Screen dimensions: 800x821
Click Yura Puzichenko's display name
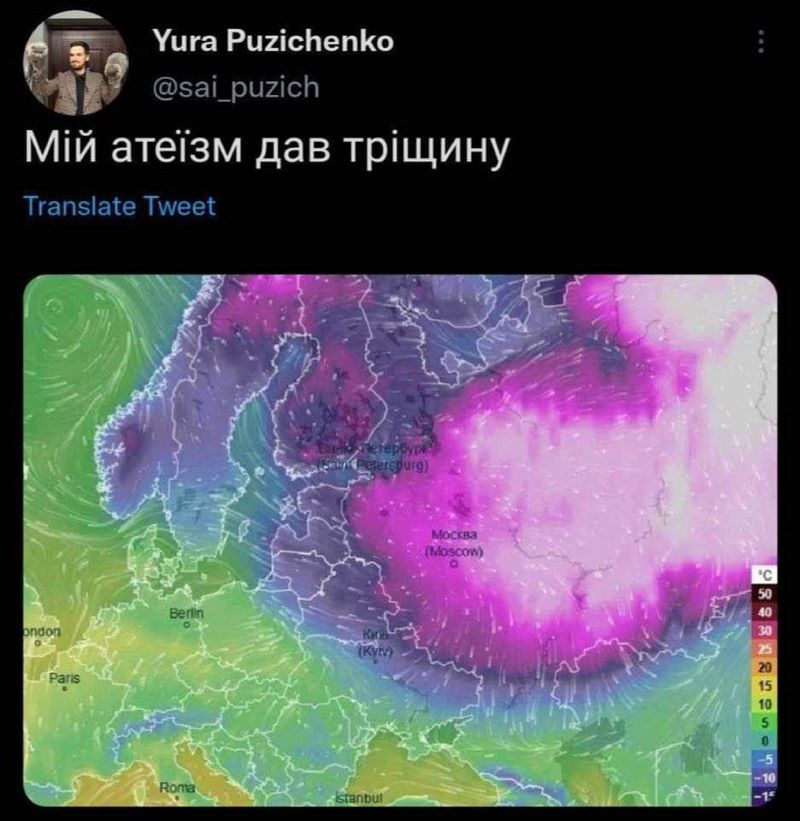pyautogui.click(x=274, y=43)
